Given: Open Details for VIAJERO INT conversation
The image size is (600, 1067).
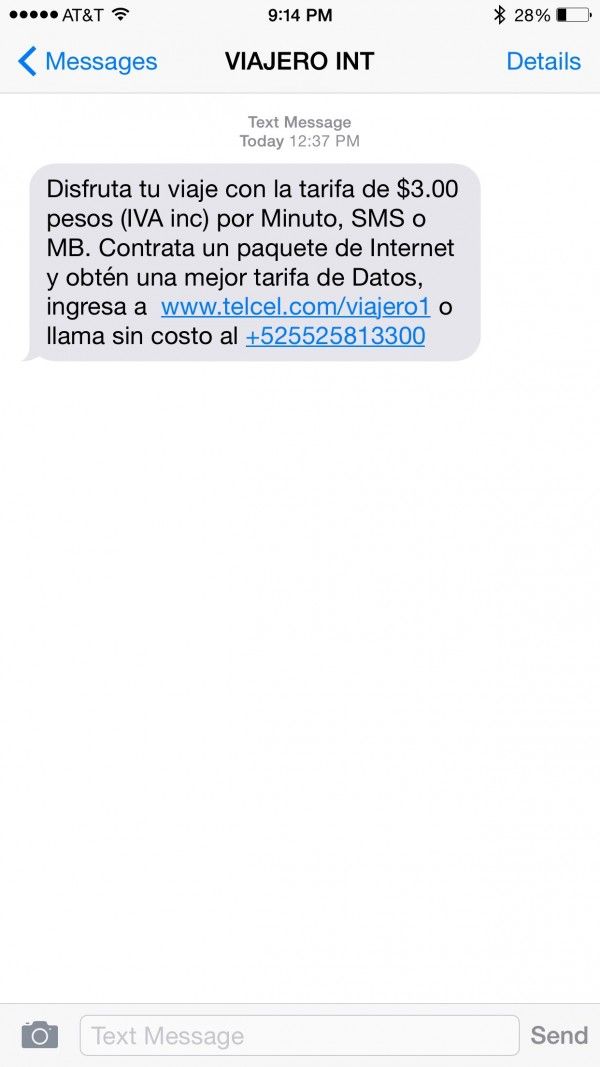Looking at the screenshot, I should click(543, 62).
